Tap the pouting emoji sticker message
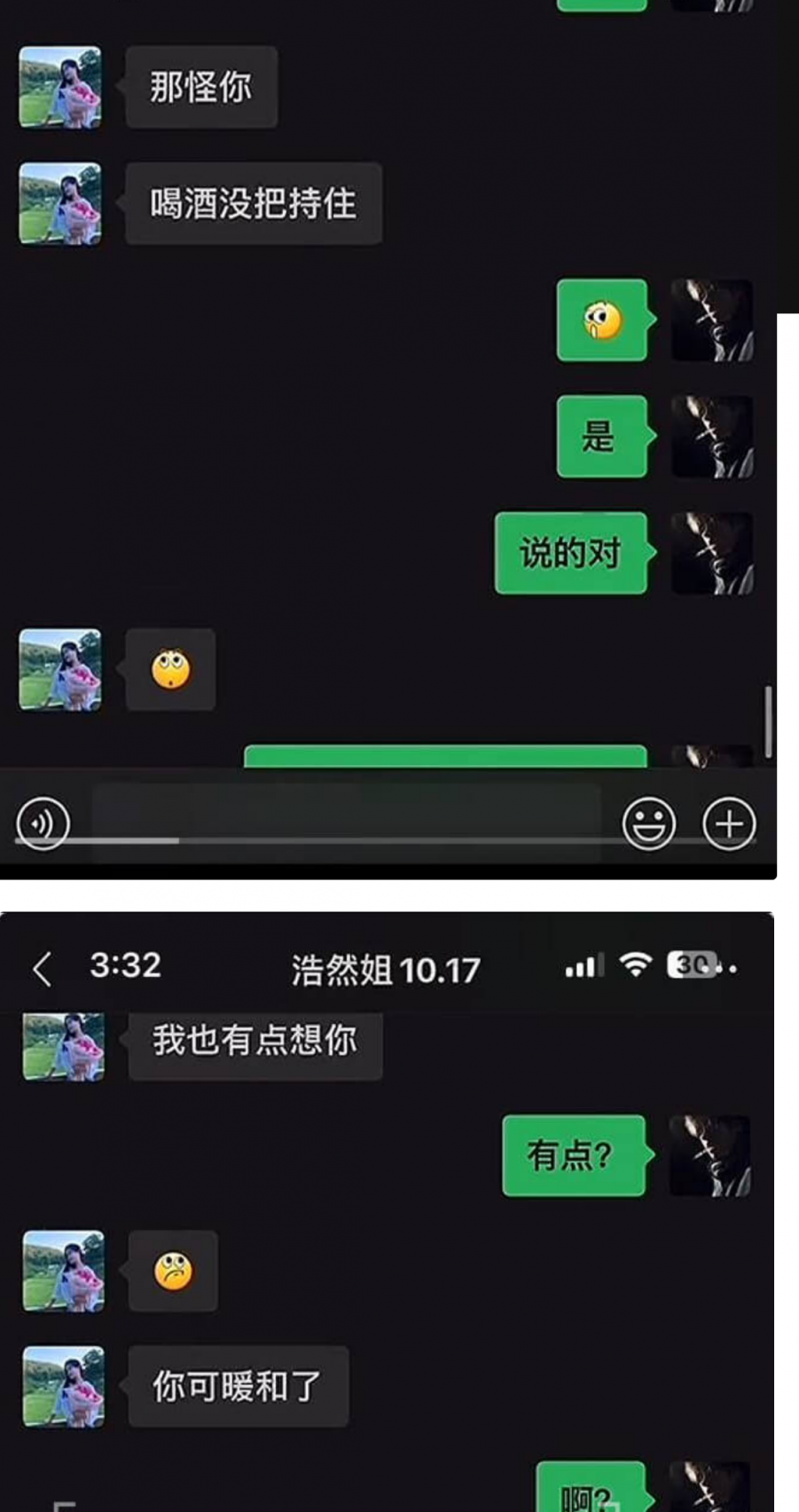 click(173, 1272)
